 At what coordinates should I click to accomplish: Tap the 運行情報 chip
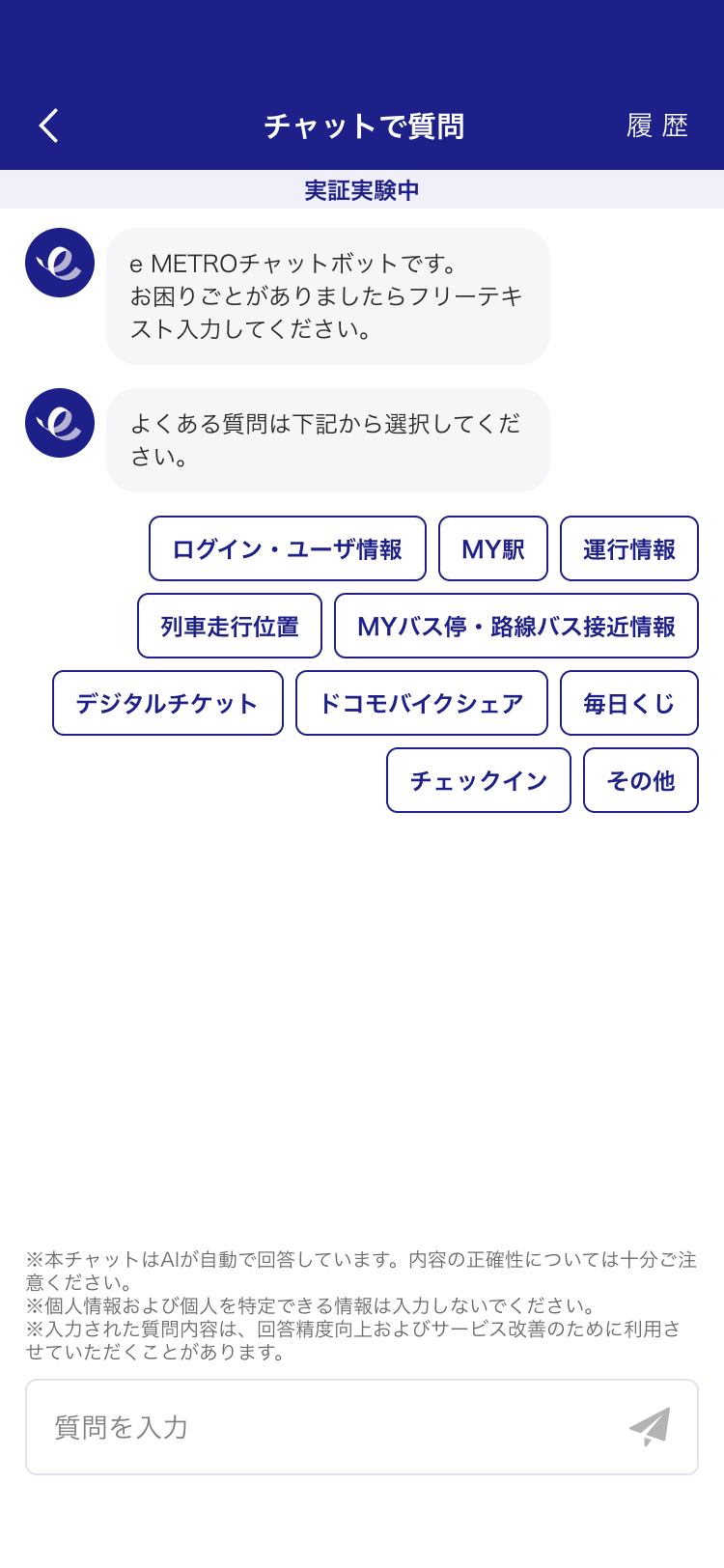[629, 548]
